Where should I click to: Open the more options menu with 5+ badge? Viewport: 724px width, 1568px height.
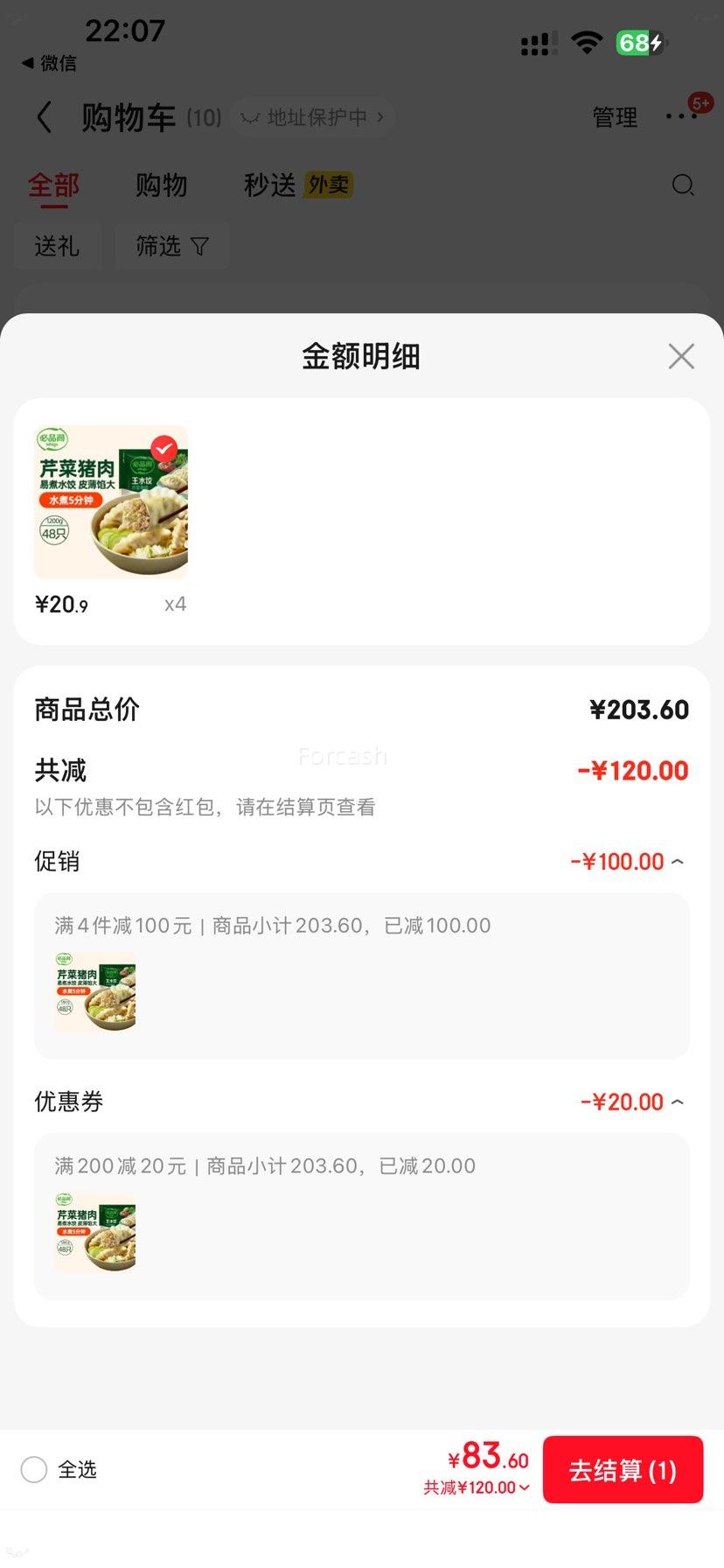(x=683, y=115)
